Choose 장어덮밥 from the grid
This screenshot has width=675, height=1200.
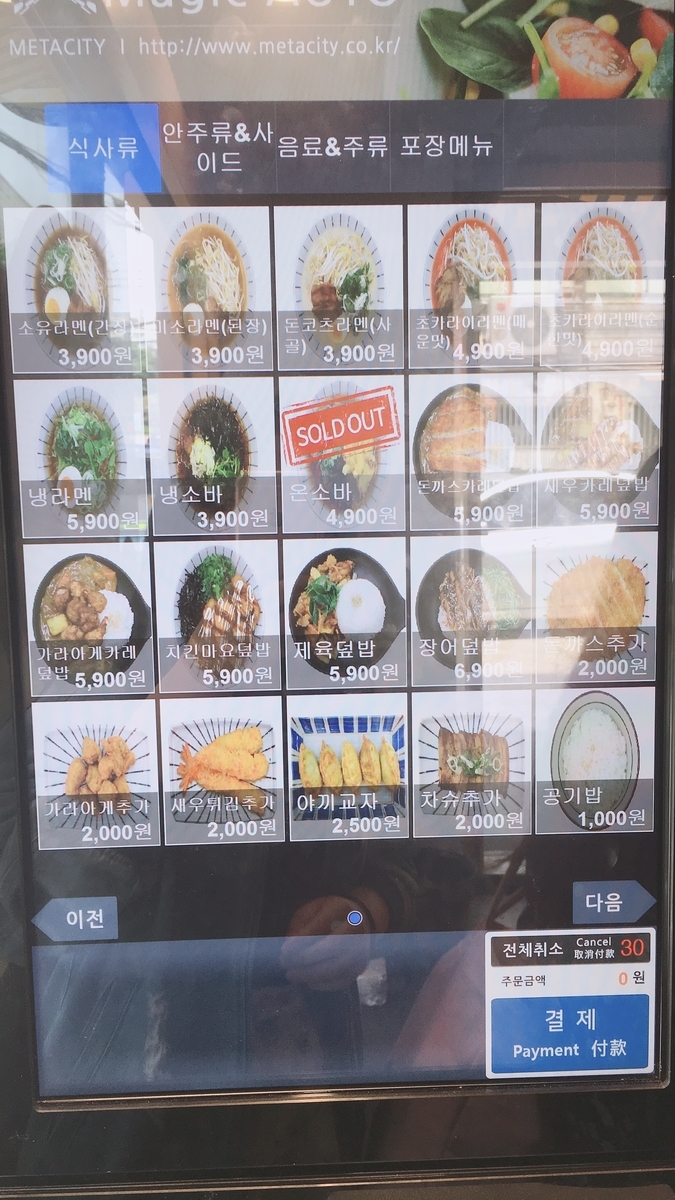pyautogui.click(x=471, y=611)
